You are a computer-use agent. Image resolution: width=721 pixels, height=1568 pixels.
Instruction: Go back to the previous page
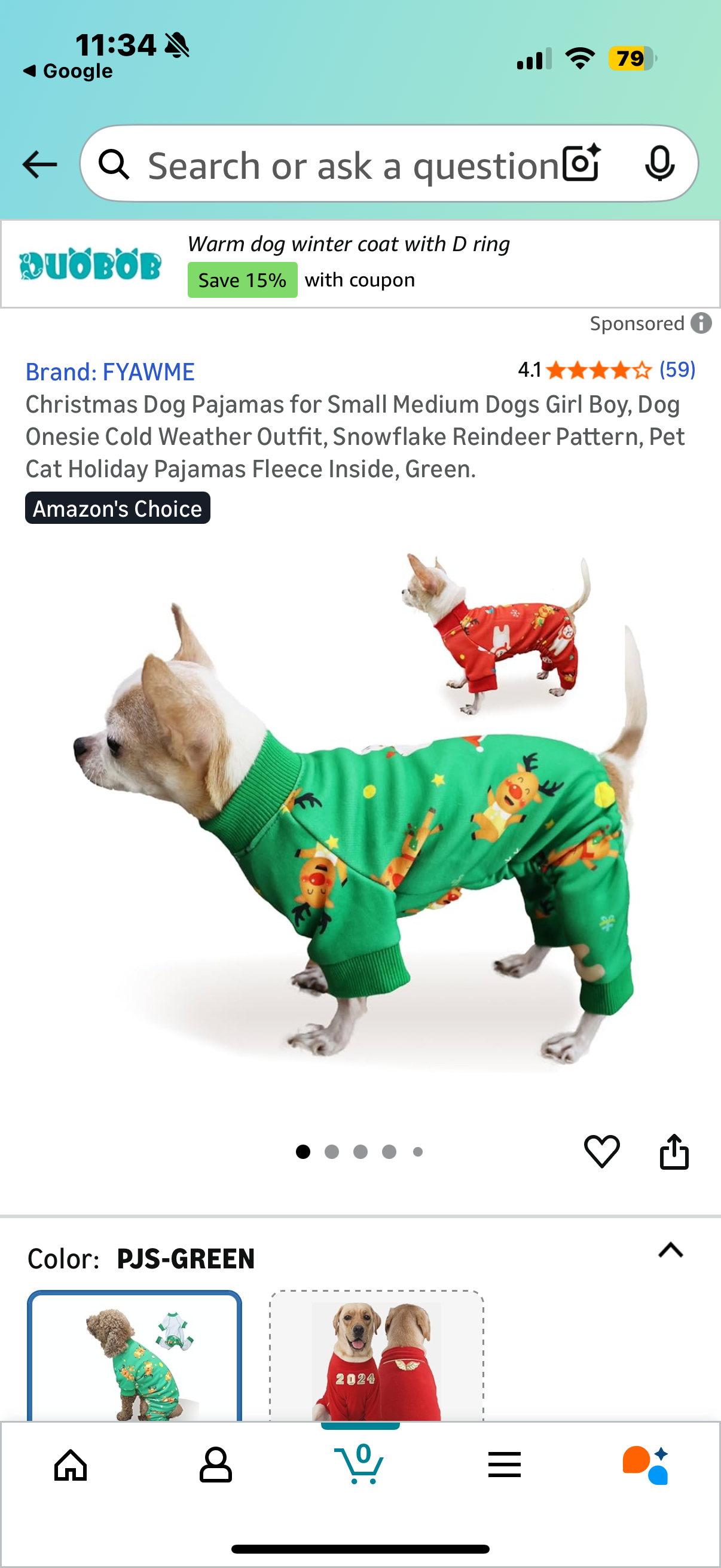click(39, 164)
